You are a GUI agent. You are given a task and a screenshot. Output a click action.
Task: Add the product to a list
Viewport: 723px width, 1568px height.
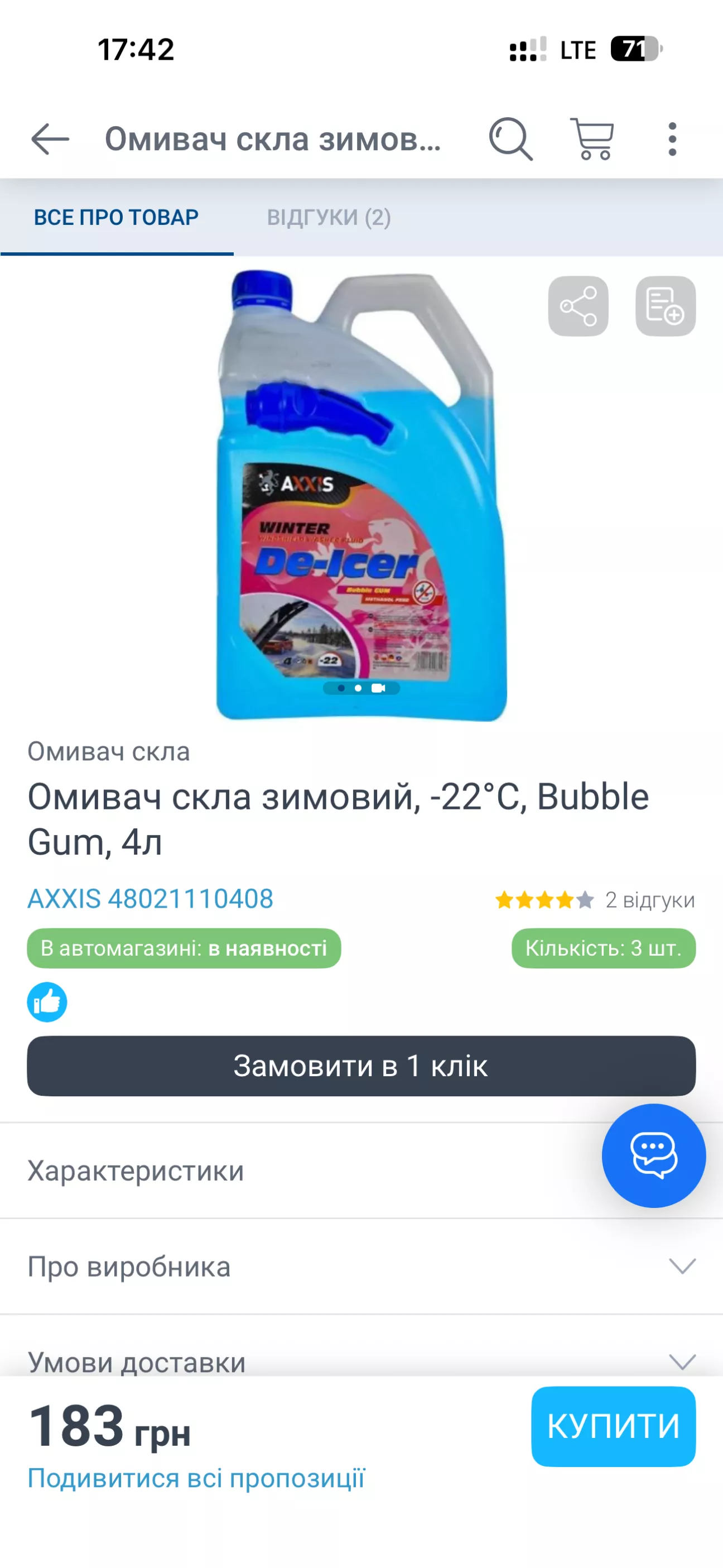(x=665, y=306)
